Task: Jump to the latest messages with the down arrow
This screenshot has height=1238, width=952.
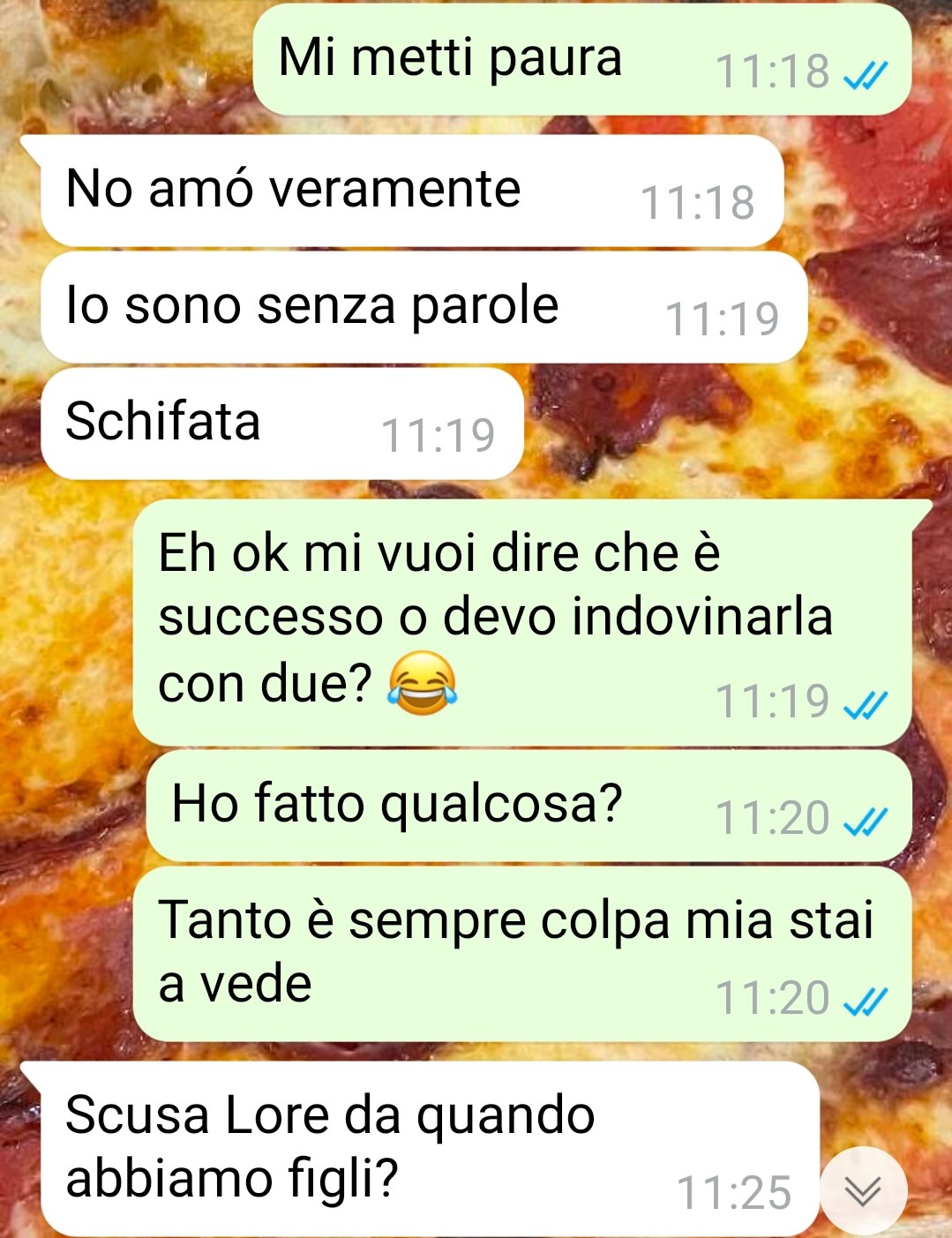Action: (x=863, y=1191)
